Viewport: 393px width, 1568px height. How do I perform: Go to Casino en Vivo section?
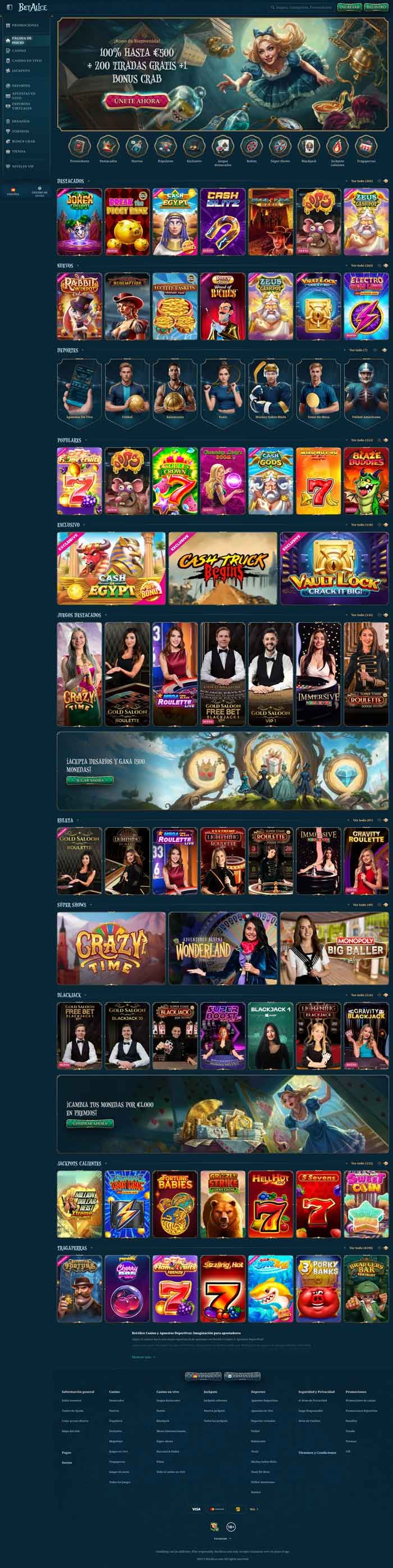point(26,61)
